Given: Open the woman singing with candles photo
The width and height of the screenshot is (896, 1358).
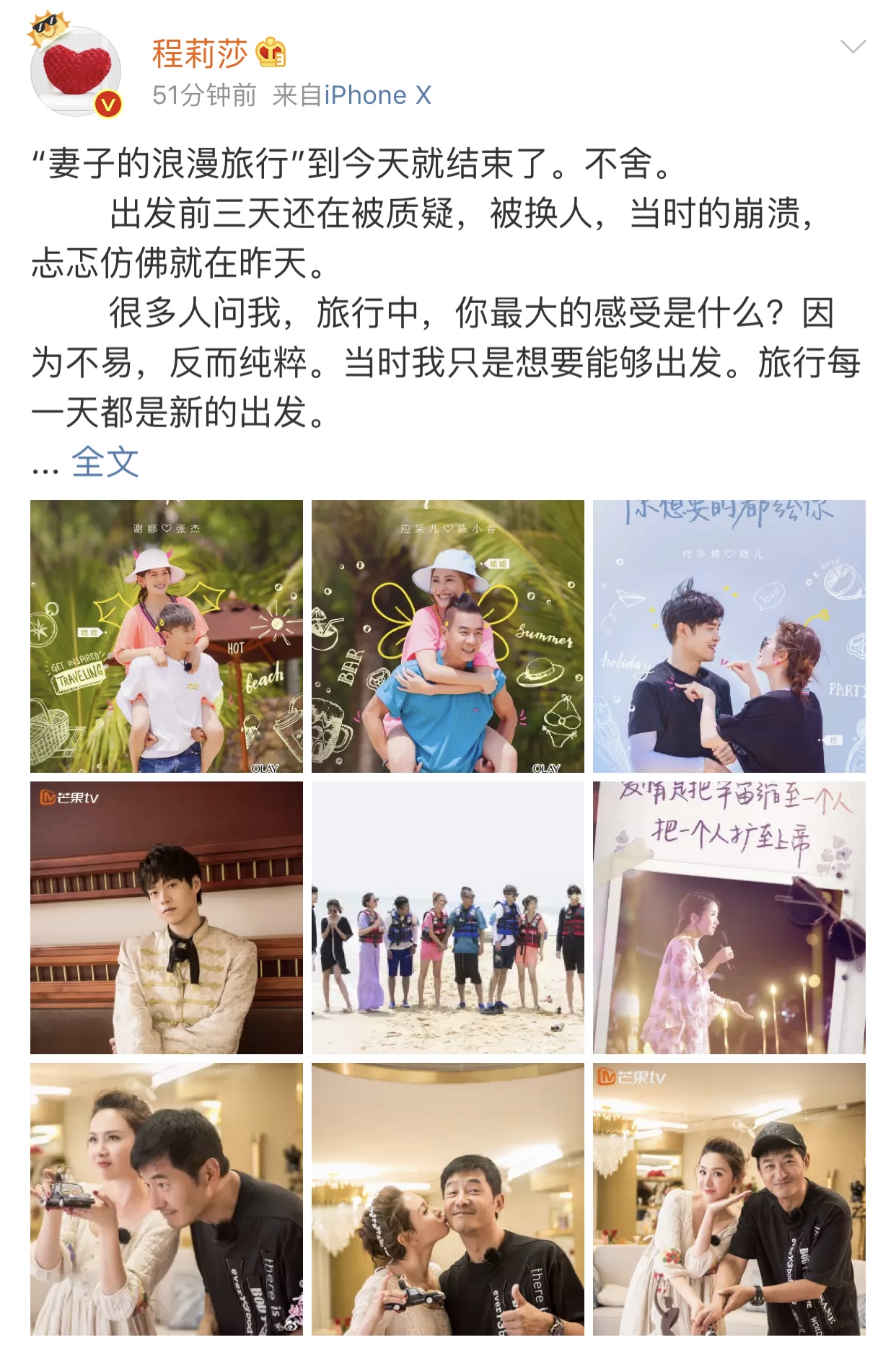Looking at the screenshot, I should pyautogui.click(x=729, y=918).
